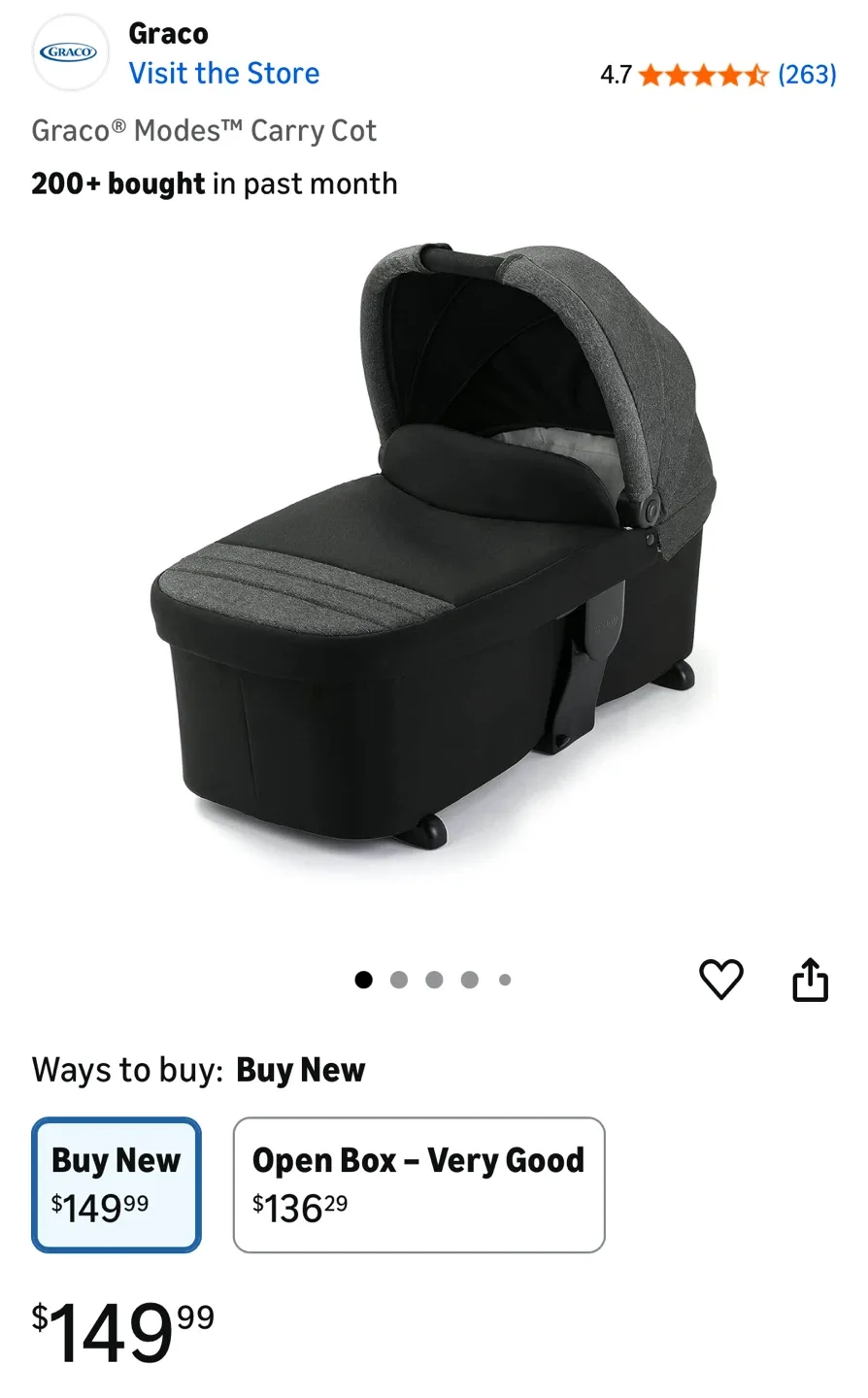Open the 263 customer ratings
Viewport: 868px width, 1398px height.
[x=806, y=75]
